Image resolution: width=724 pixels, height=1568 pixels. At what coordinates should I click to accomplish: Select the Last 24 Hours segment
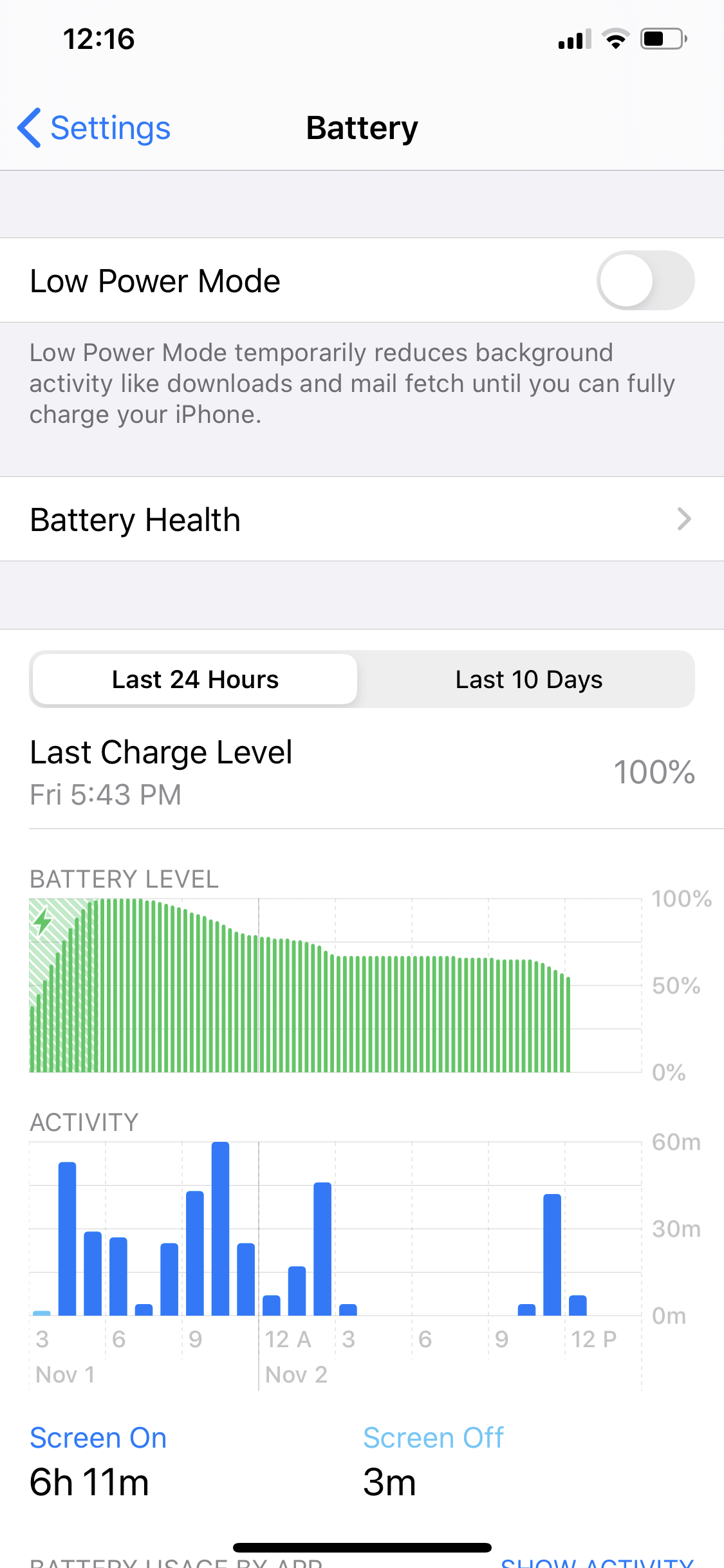(x=195, y=679)
